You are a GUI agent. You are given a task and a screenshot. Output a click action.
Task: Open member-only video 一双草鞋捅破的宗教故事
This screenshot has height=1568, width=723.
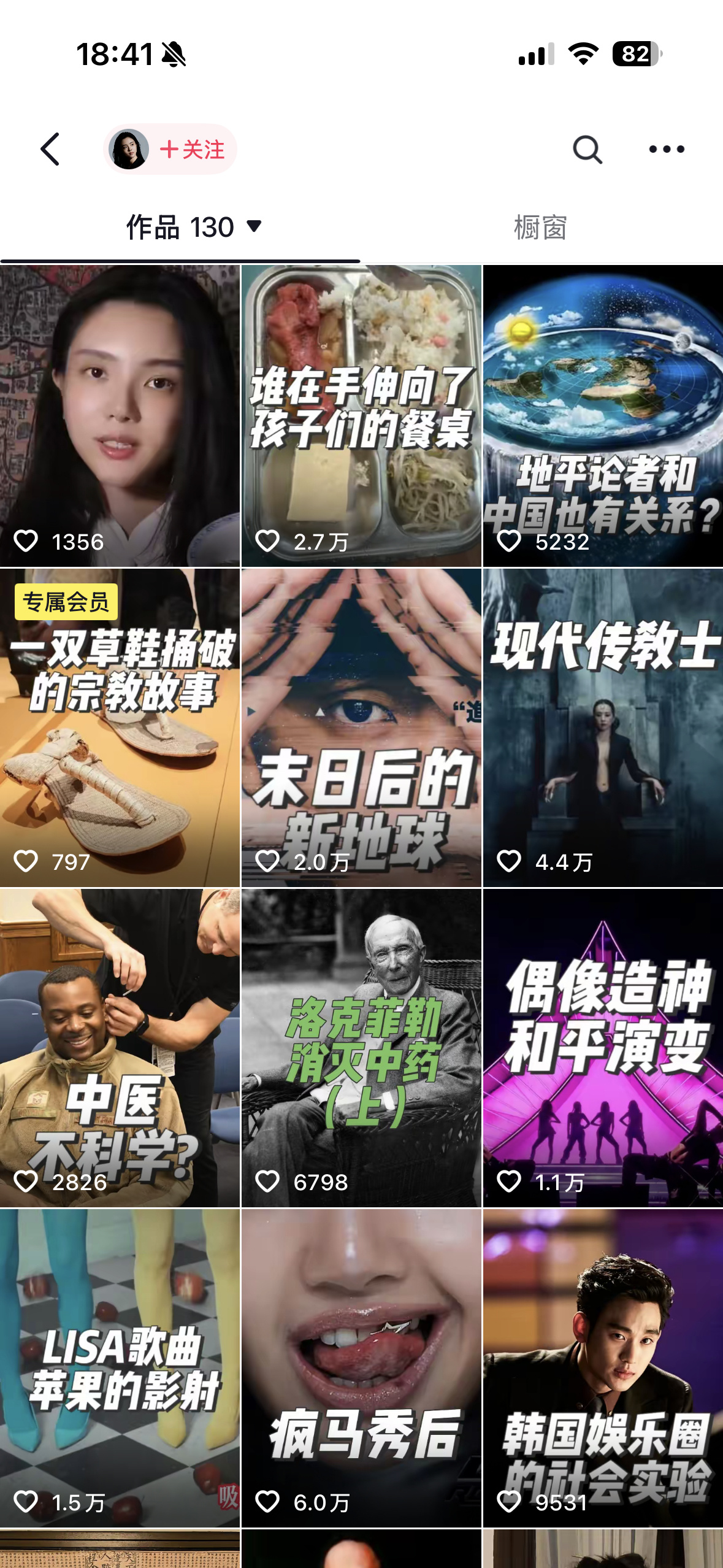click(x=120, y=728)
